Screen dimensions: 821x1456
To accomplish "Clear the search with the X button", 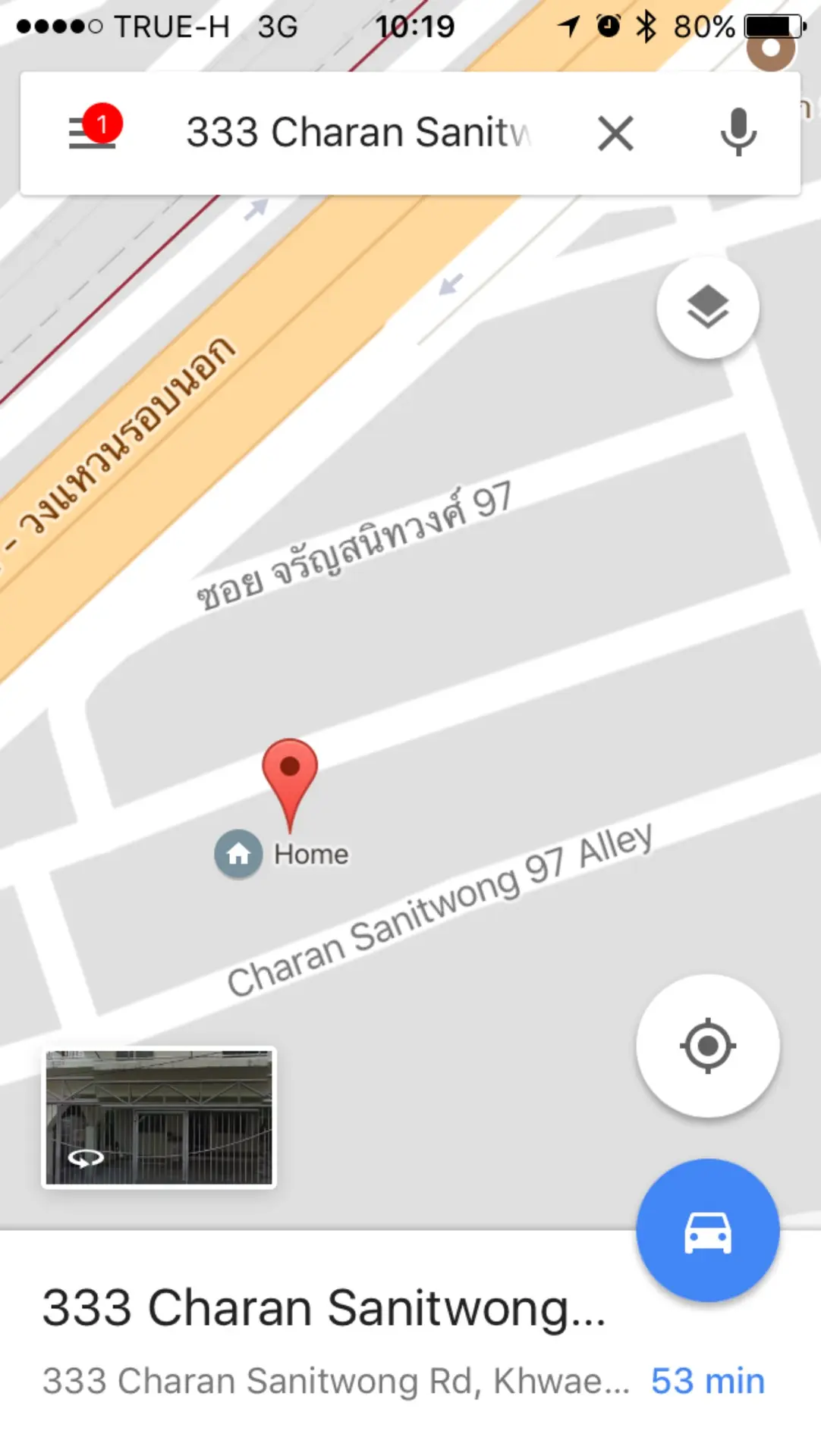I will (615, 133).
